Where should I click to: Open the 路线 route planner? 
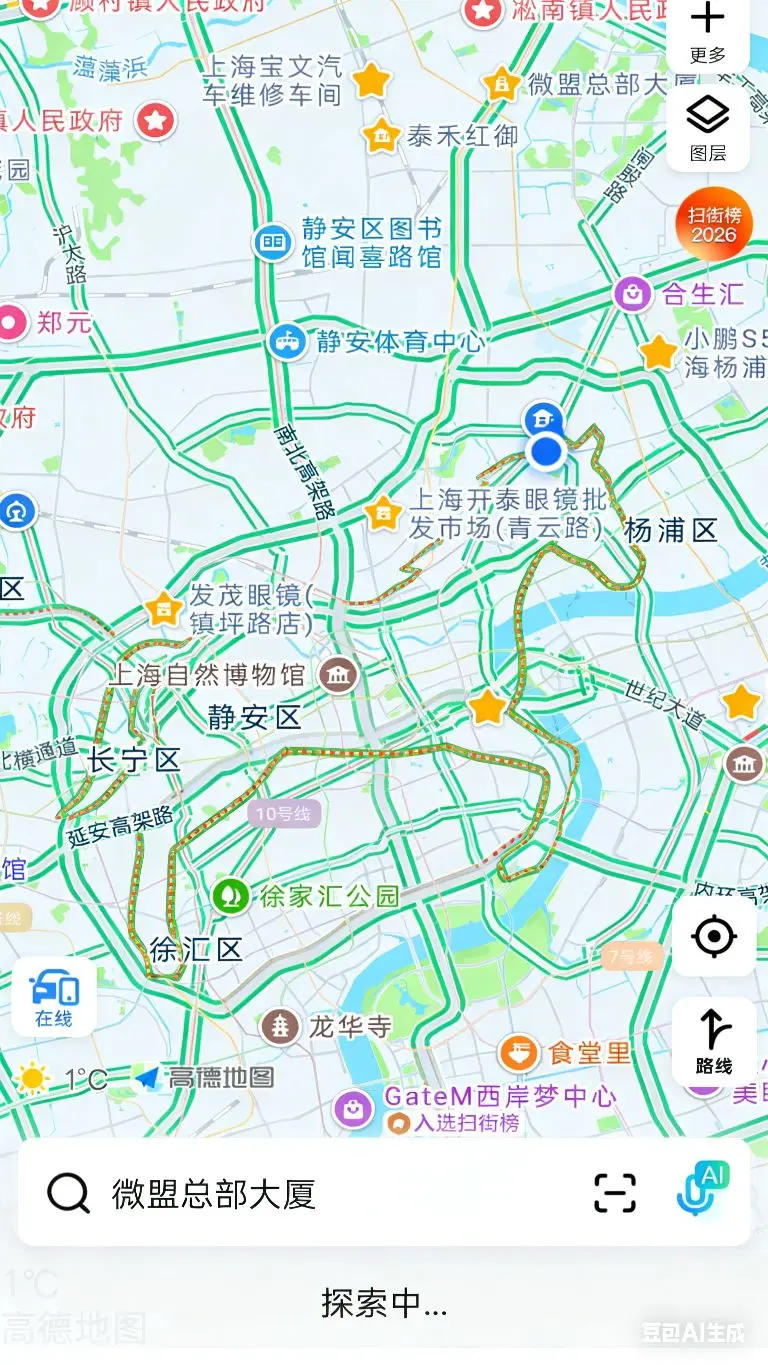click(714, 1041)
